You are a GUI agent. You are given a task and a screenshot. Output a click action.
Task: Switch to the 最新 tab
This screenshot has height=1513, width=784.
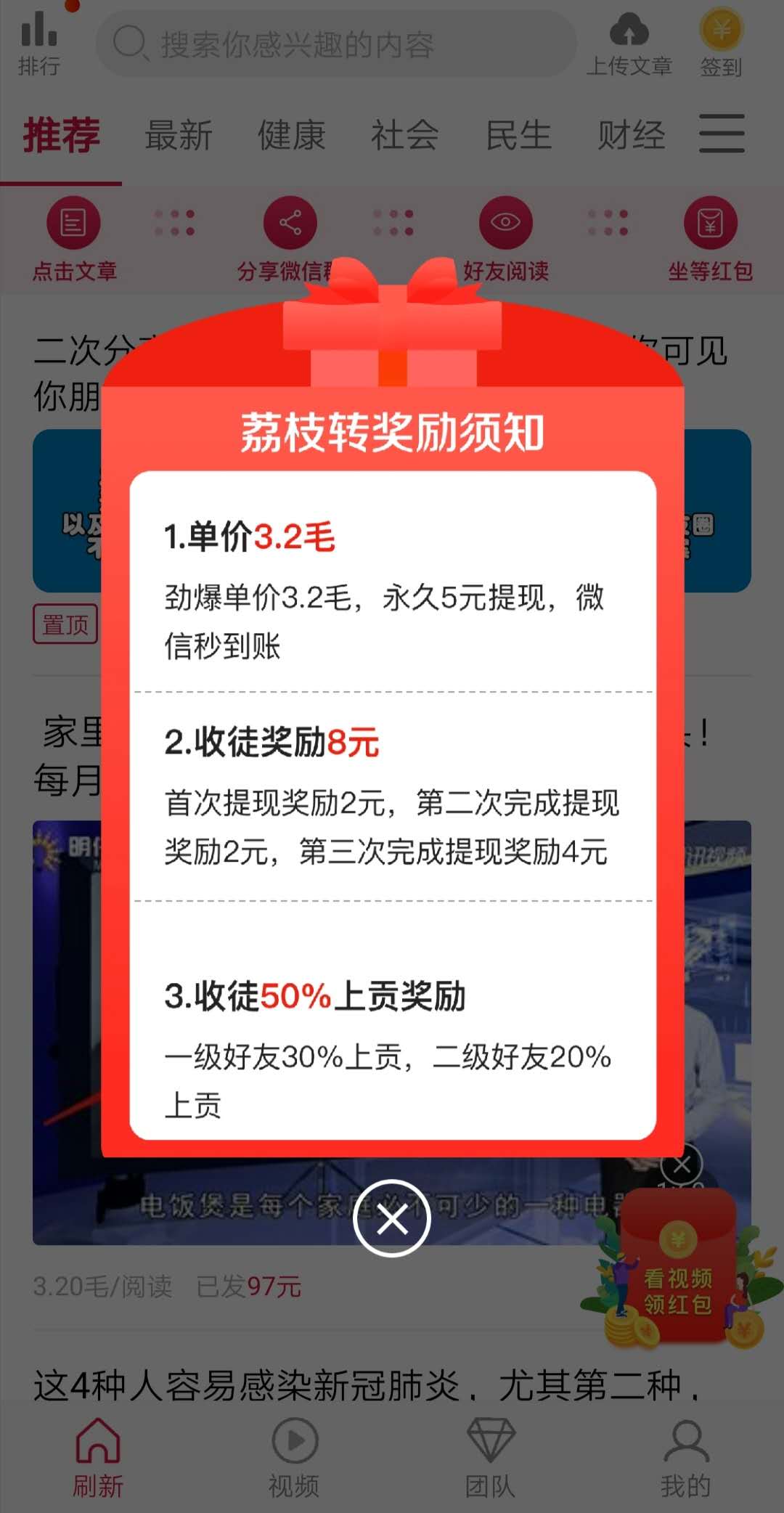coord(179,136)
